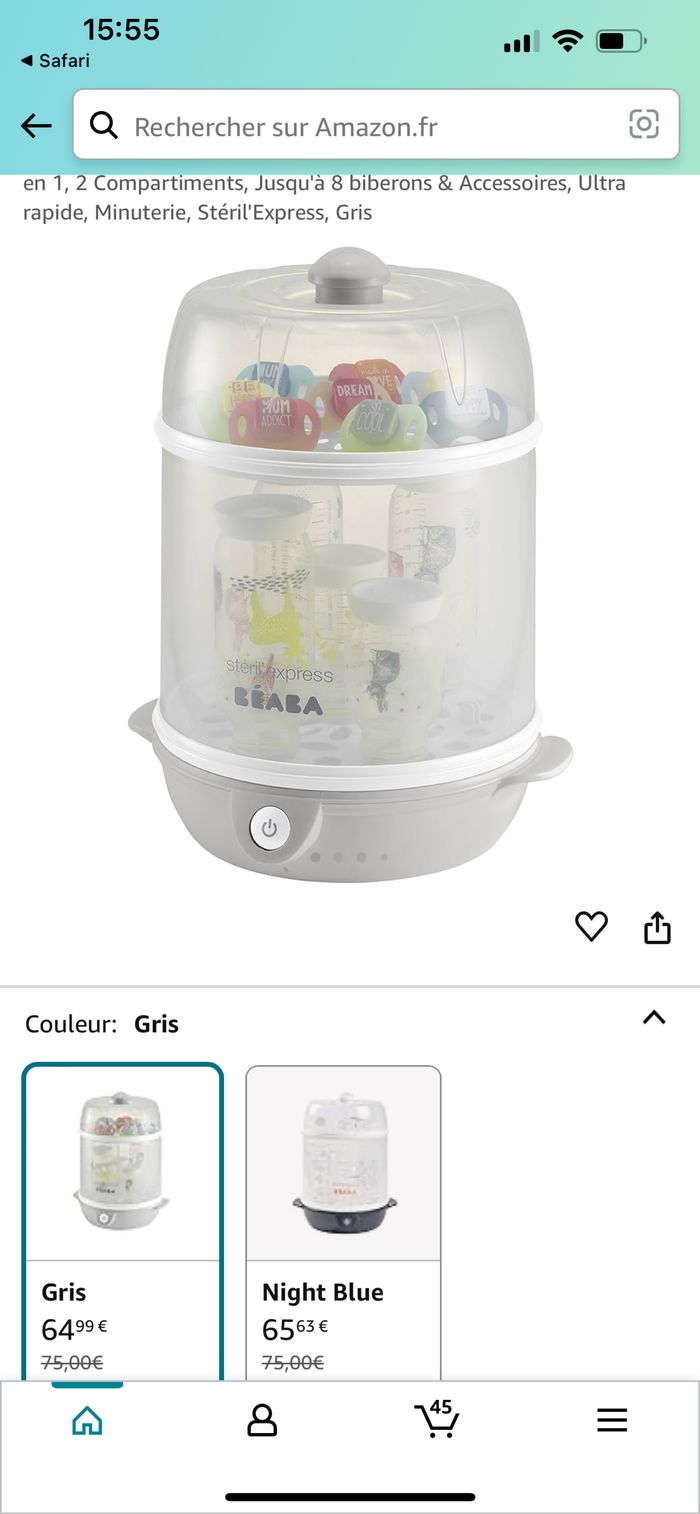This screenshot has height=1514, width=700.
Task: Switch to the Home tab
Action: tap(87, 1420)
